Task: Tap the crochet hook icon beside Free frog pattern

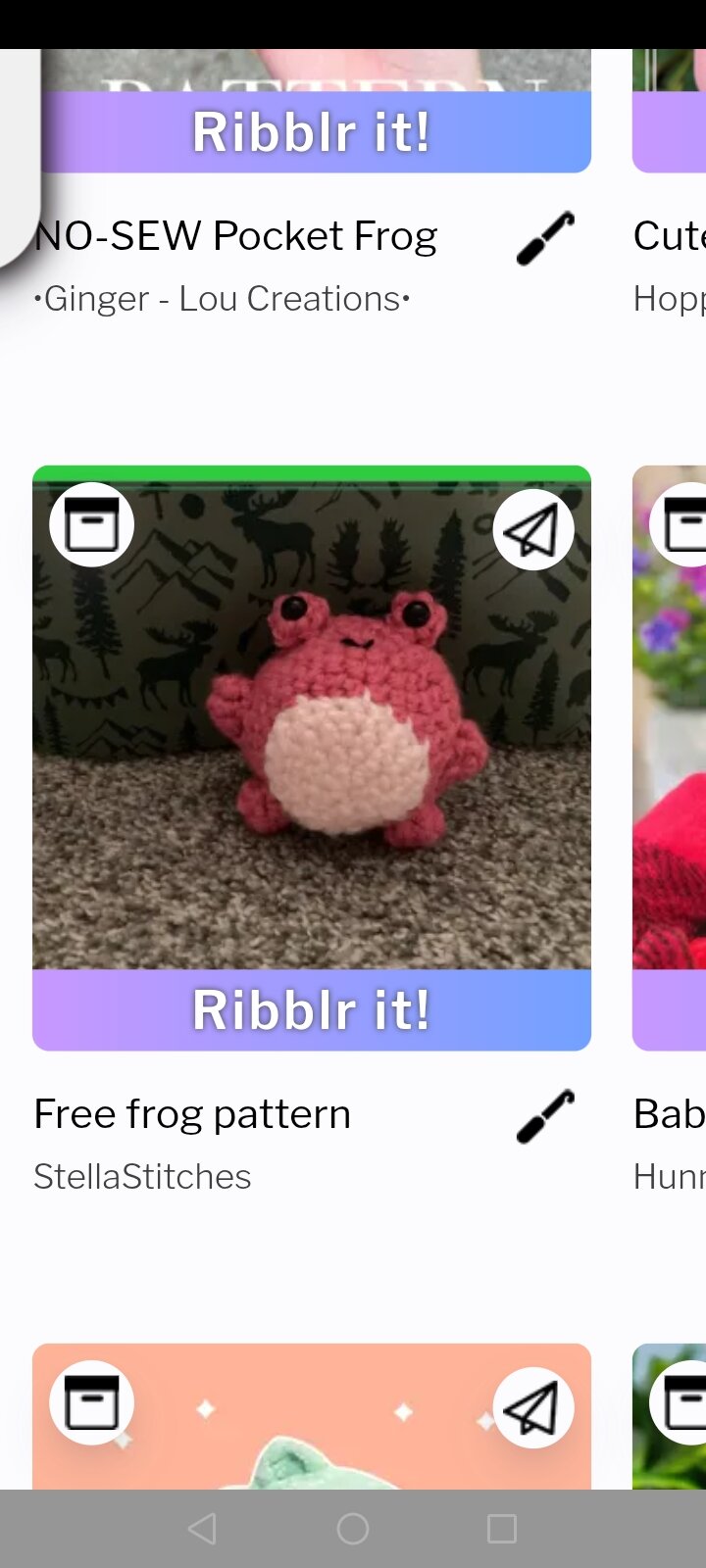Action: tap(545, 1116)
